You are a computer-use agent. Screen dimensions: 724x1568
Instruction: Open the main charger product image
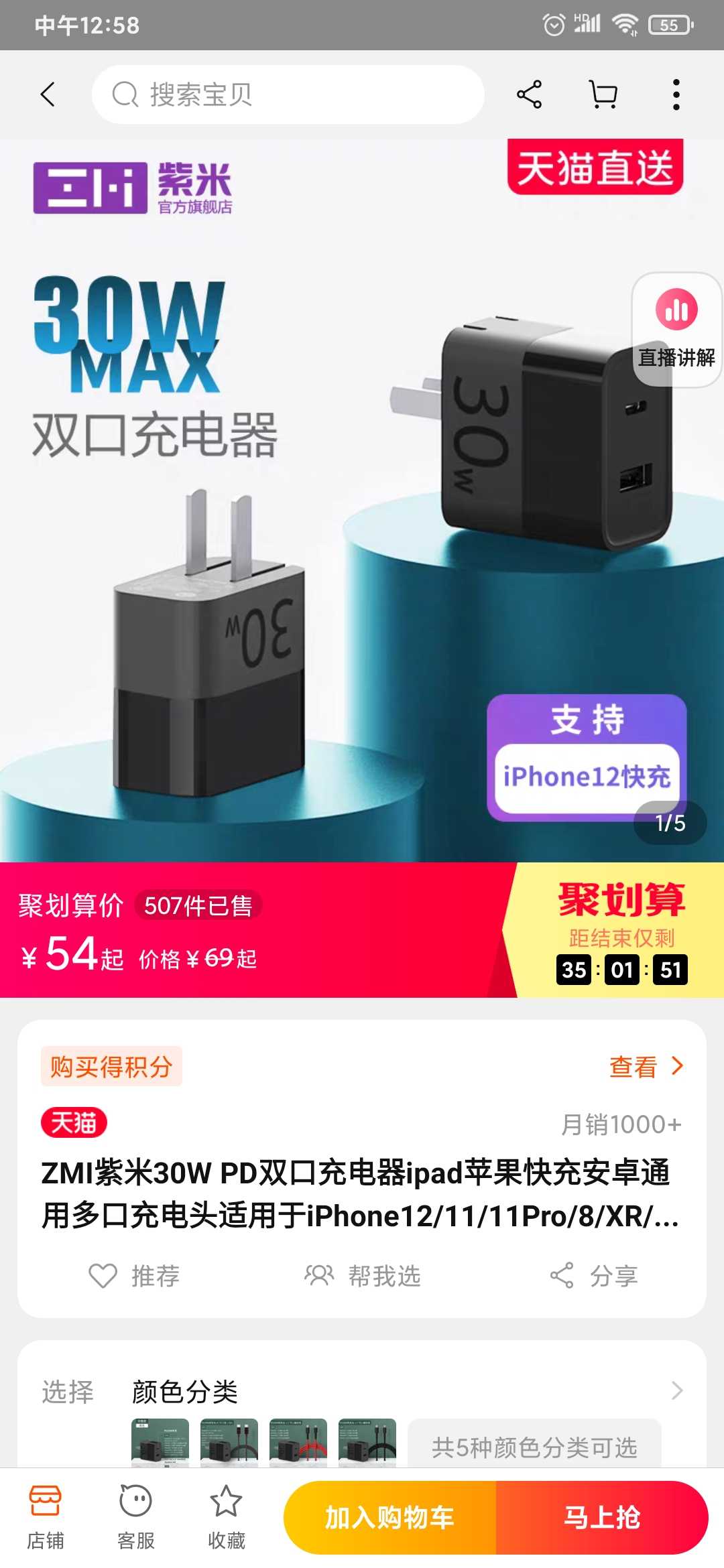[x=362, y=501]
